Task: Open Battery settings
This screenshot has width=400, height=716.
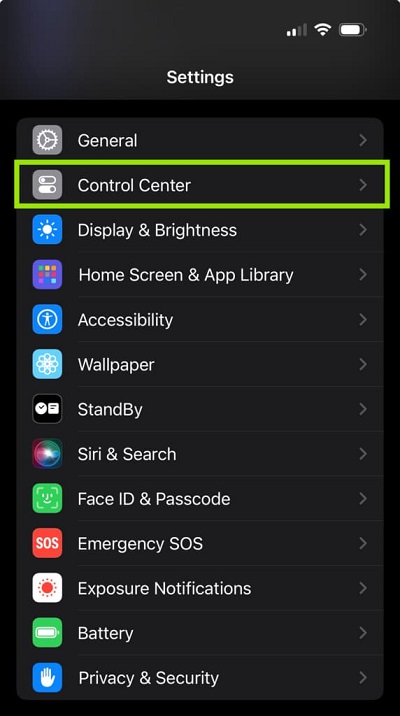Action: click(x=200, y=632)
